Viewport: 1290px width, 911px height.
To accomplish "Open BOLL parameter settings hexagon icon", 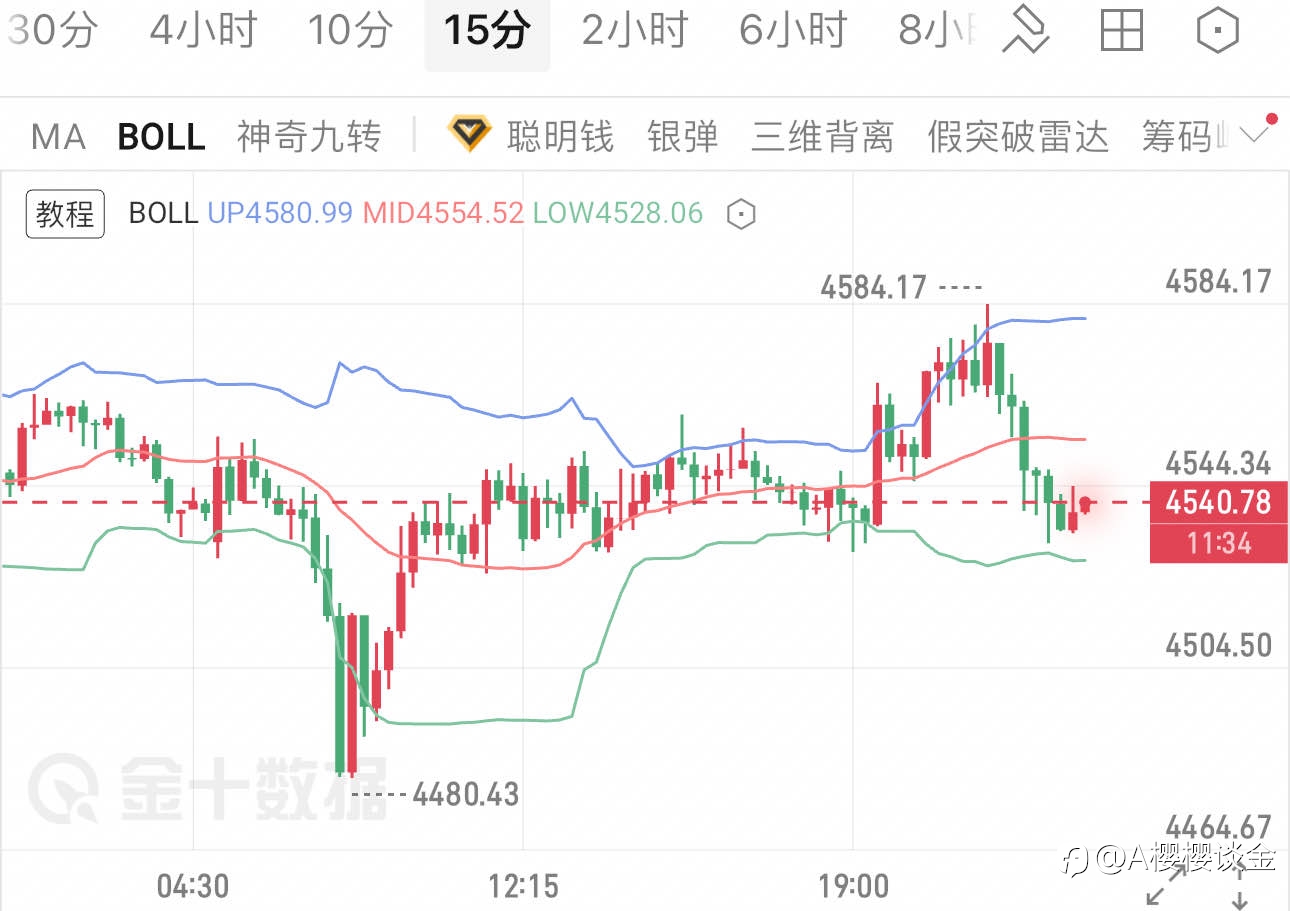I will tap(740, 213).
